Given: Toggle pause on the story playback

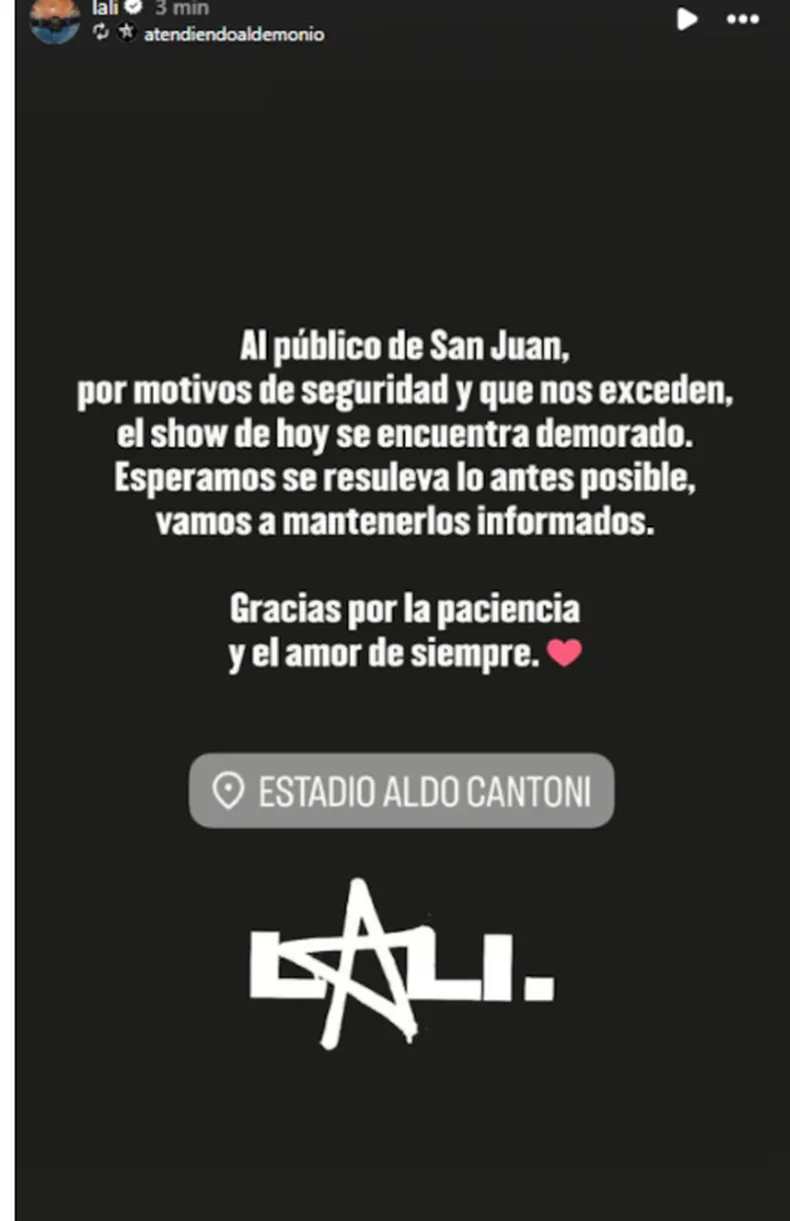Looking at the screenshot, I should [x=687, y=19].
